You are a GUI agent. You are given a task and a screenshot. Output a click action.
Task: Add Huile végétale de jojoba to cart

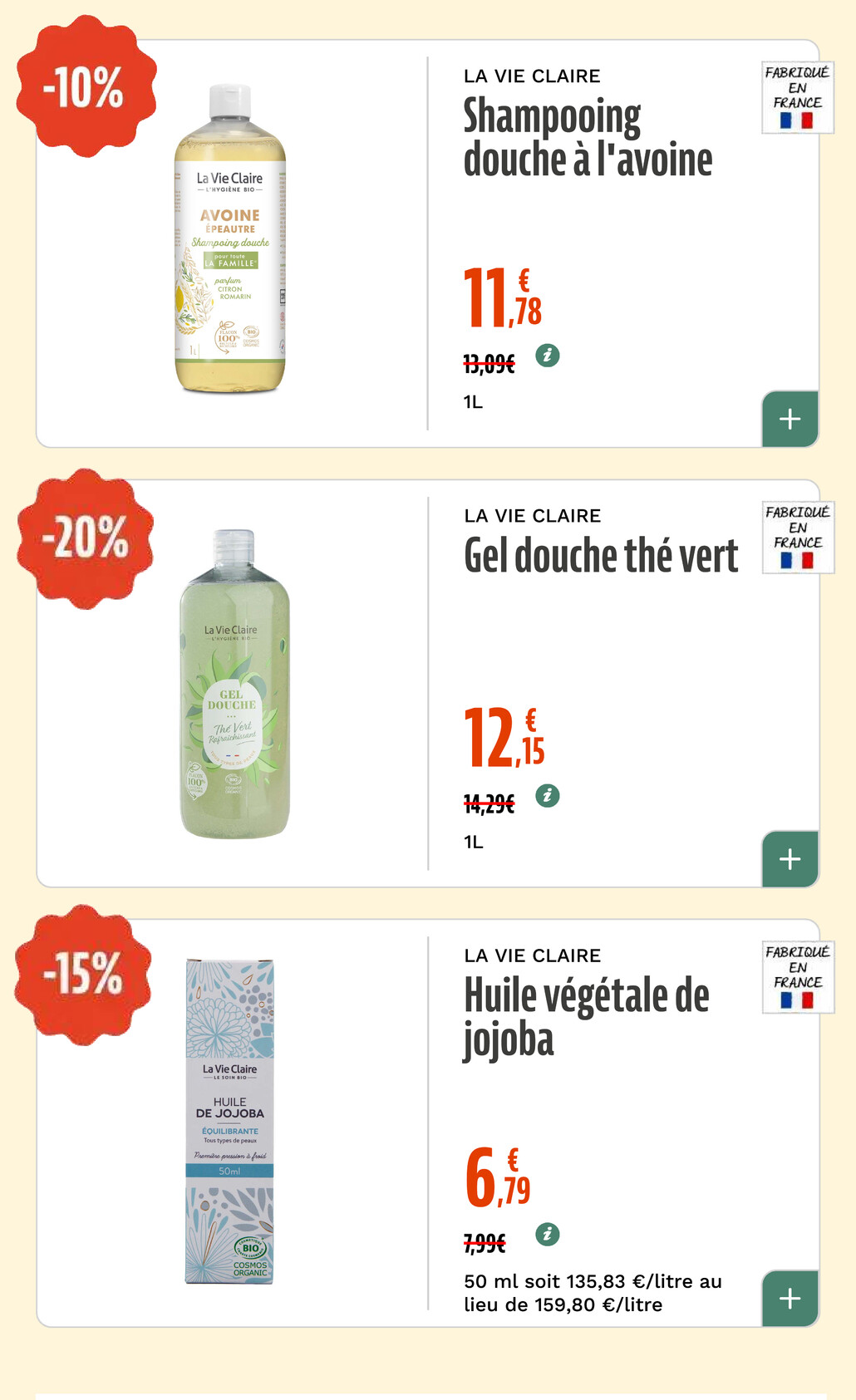(790, 1298)
